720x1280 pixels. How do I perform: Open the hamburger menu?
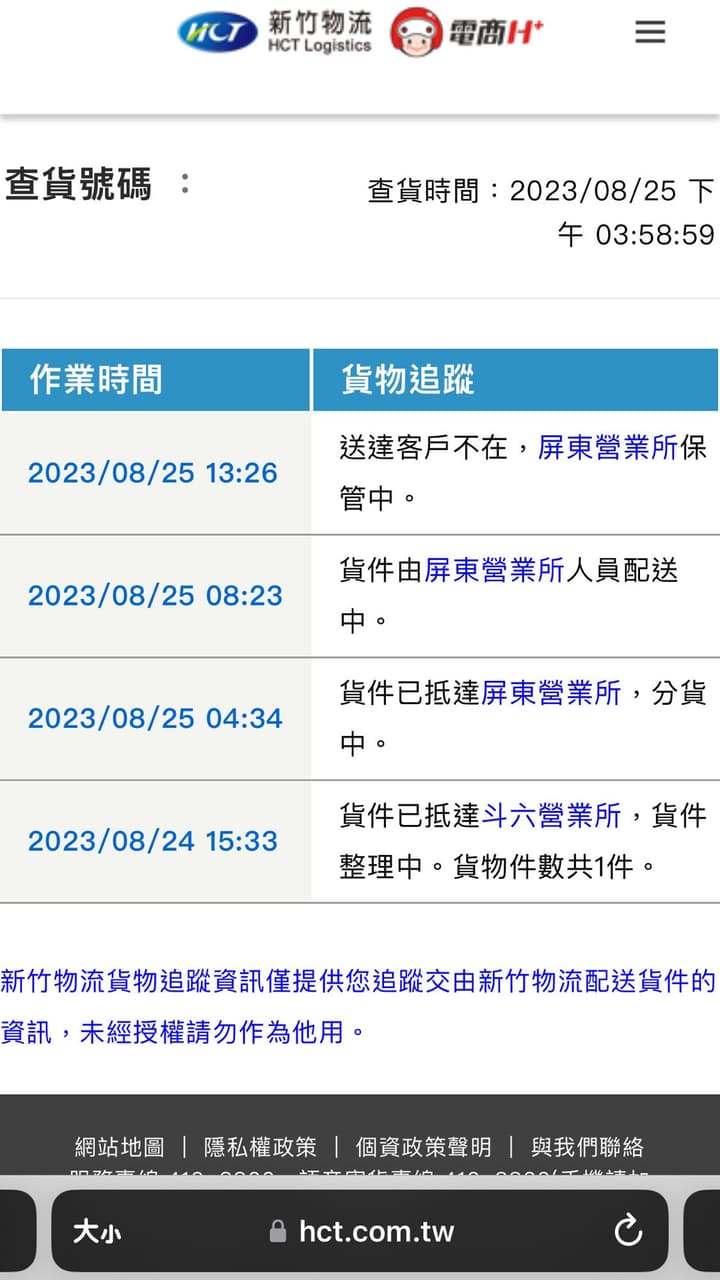click(650, 32)
